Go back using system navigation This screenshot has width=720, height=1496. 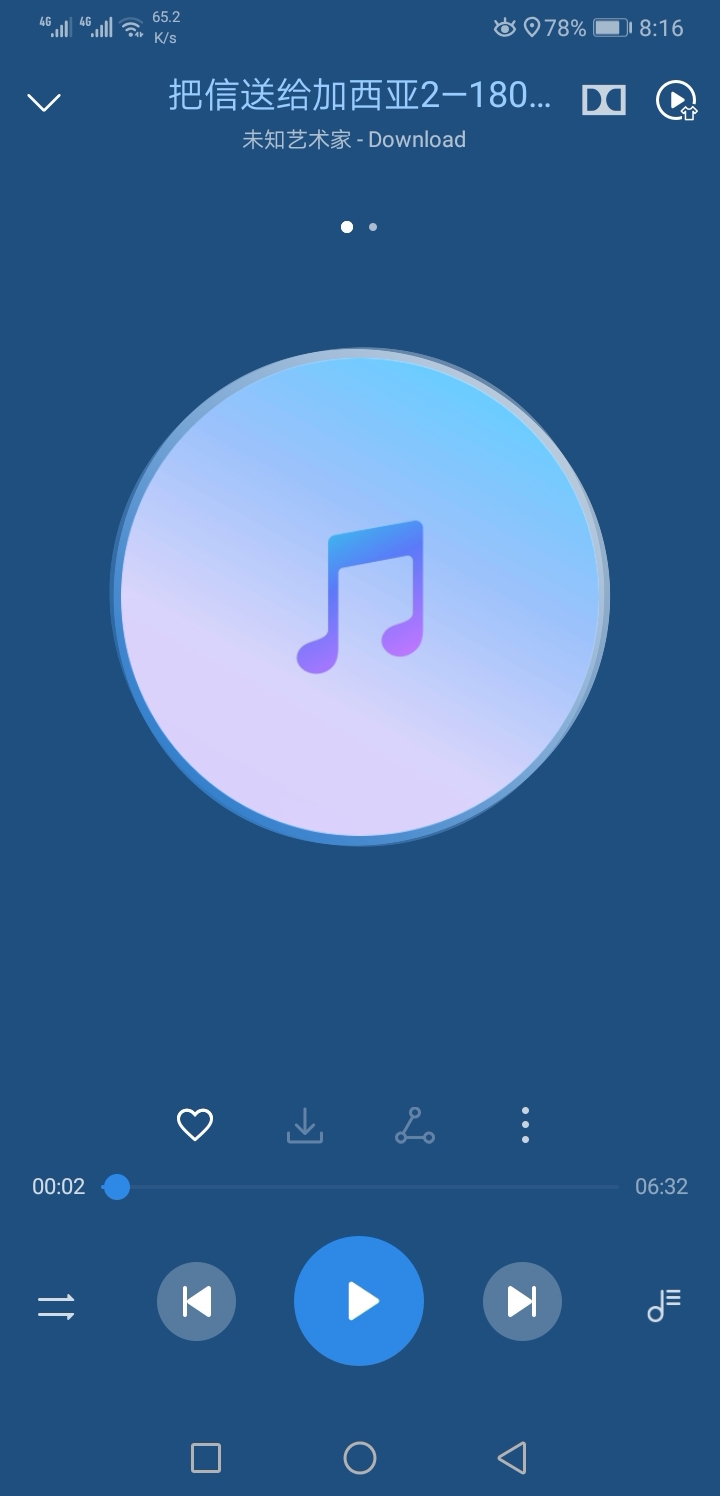pyautogui.click(x=512, y=1458)
